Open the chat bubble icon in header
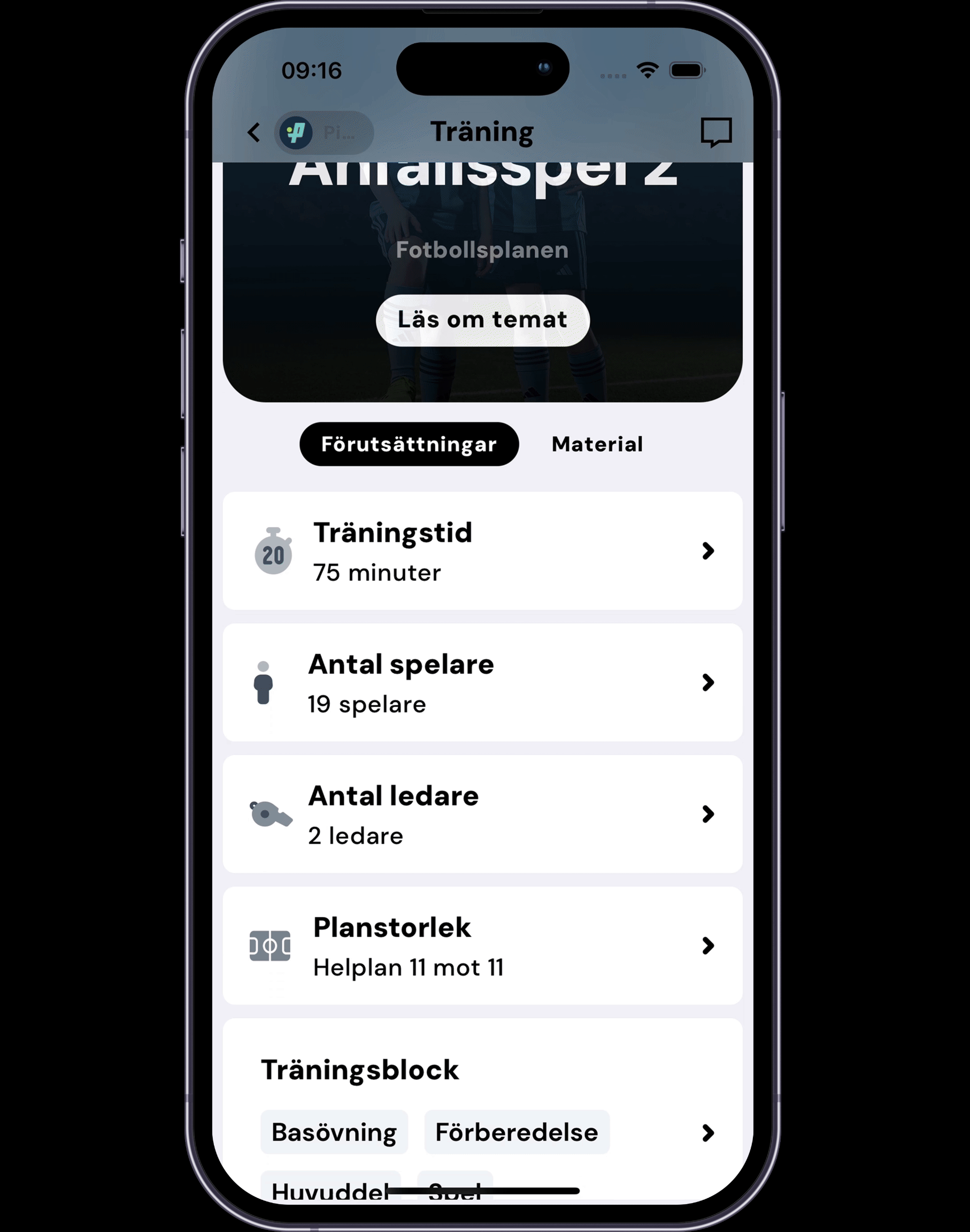 715,133
